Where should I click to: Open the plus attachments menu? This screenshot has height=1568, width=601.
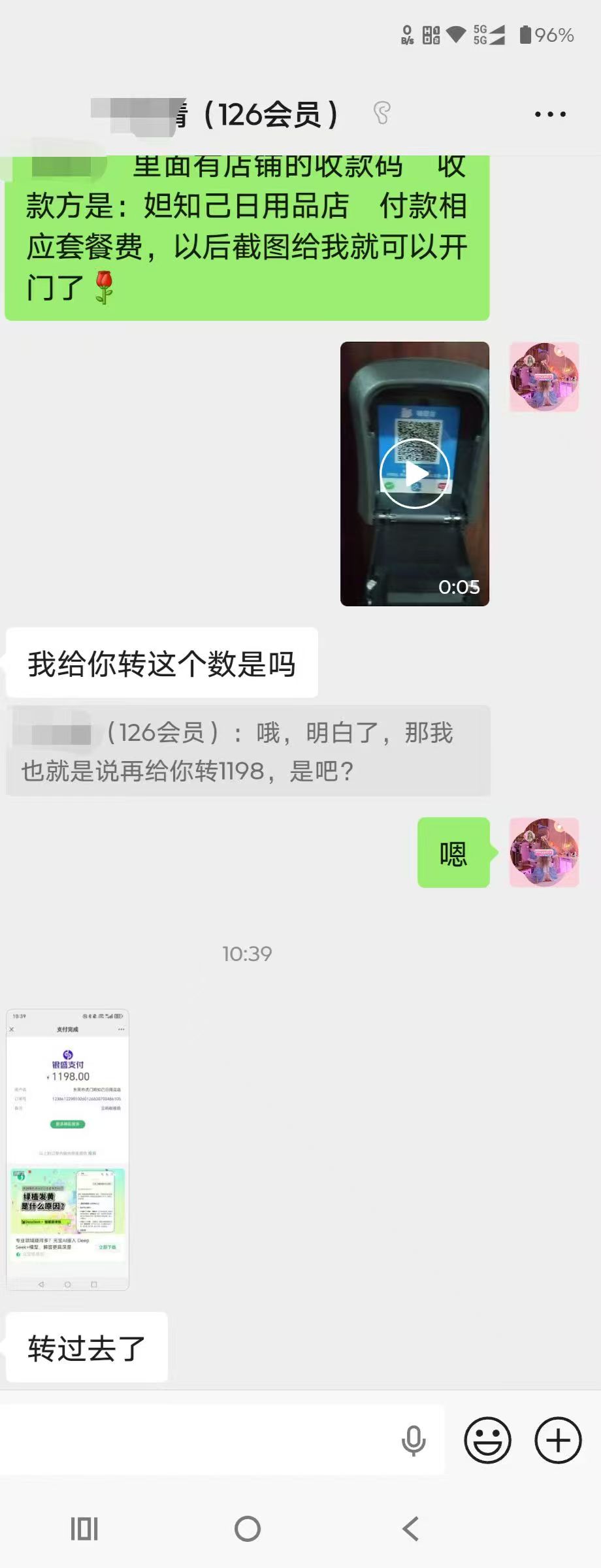pyautogui.click(x=558, y=1441)
